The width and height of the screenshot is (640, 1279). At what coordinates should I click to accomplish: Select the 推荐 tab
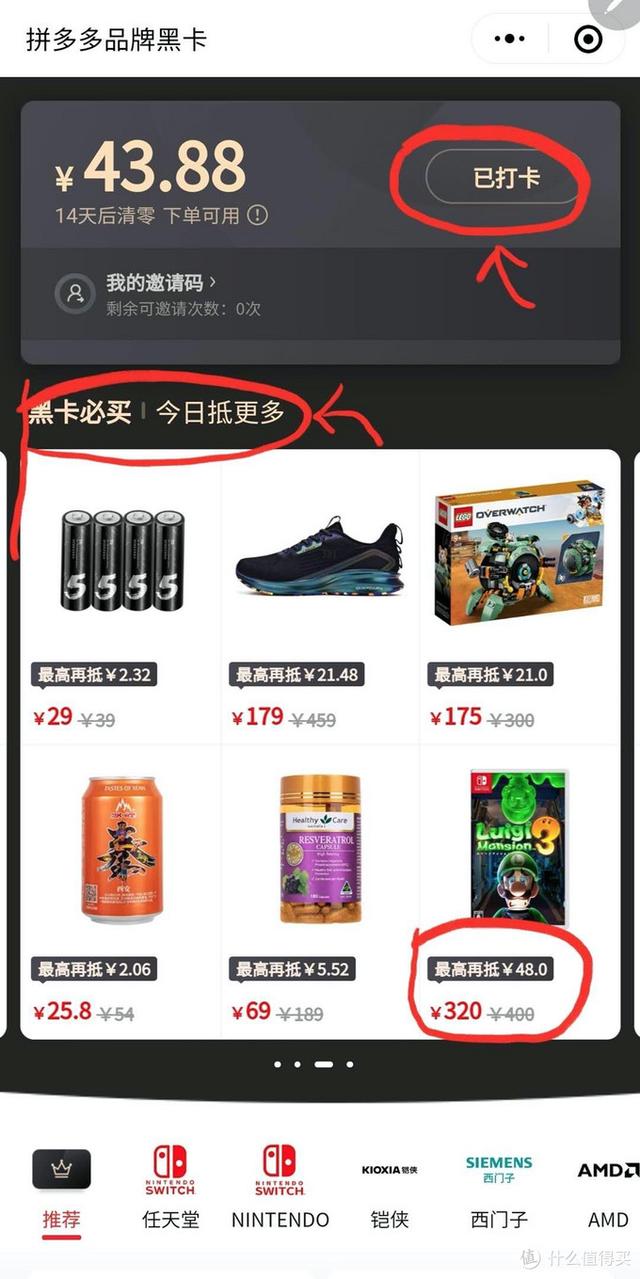[x=62, y=1190]
